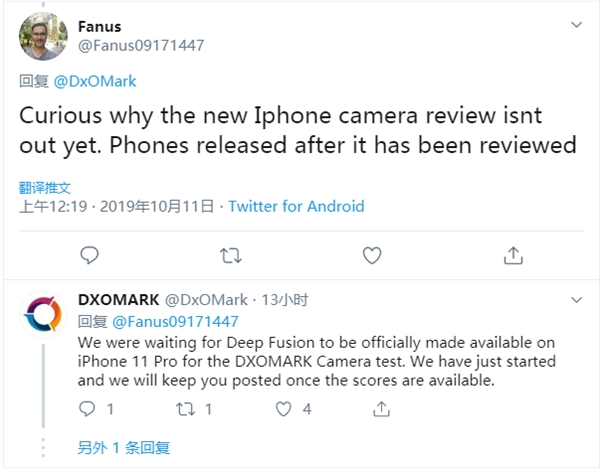The width and height of the screenshot is (600, 469).
Task: Show the 另外 1 条回复 additional reply
Action: click(124, 447)
